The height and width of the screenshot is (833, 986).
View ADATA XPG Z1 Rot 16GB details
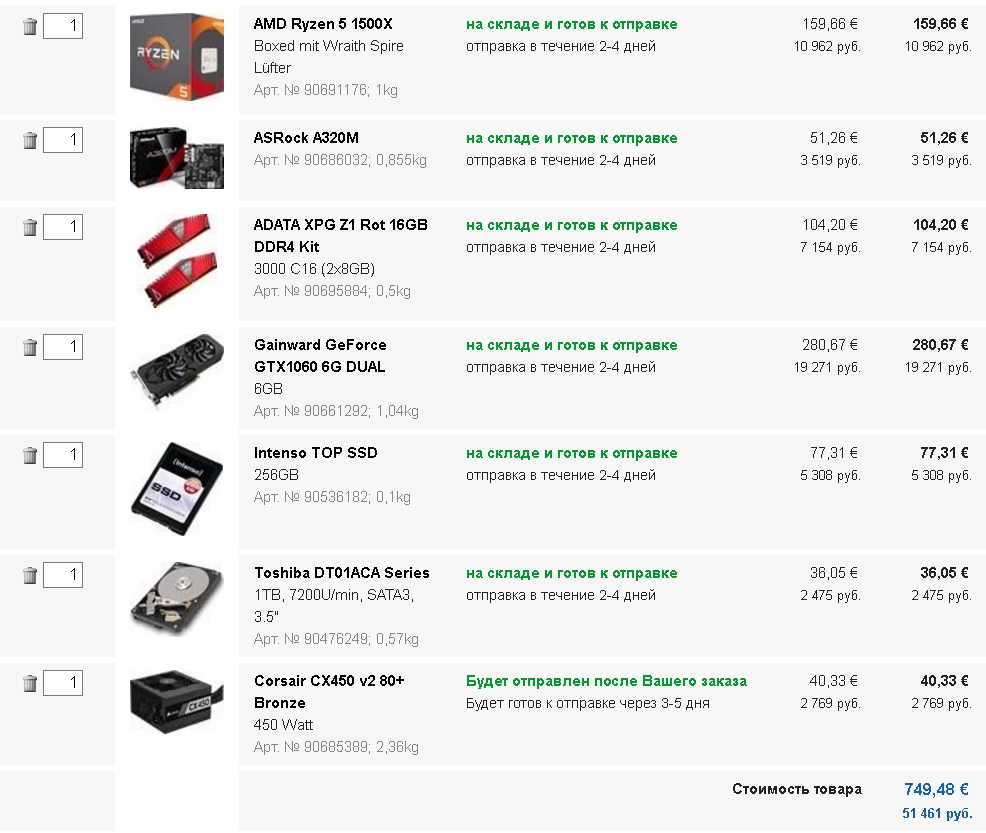(x=340, y=236)
